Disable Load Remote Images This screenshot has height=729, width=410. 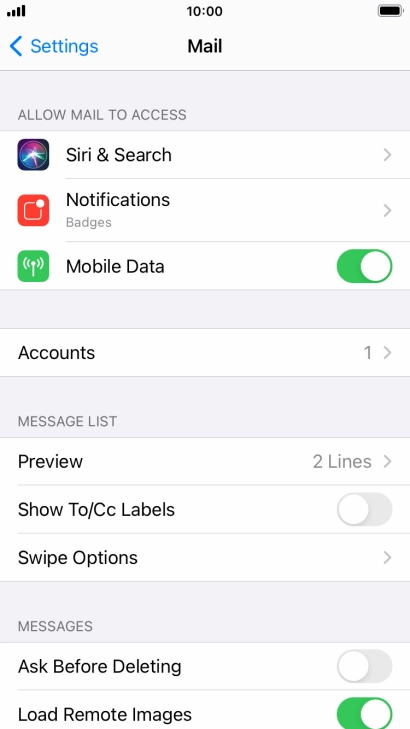coord(364,714)
